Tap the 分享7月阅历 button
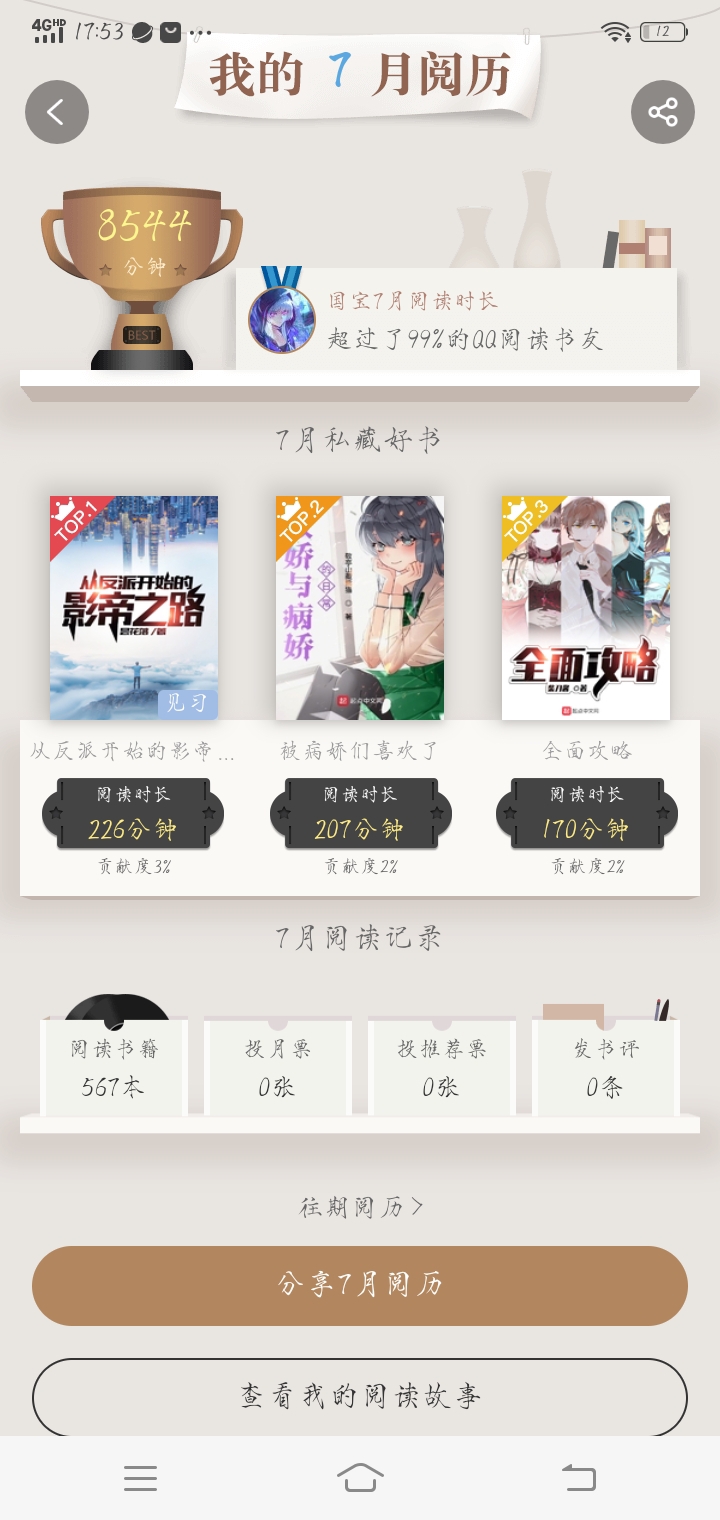Viewport: 720px width, 1520px height. click(x=360, y=1285)
